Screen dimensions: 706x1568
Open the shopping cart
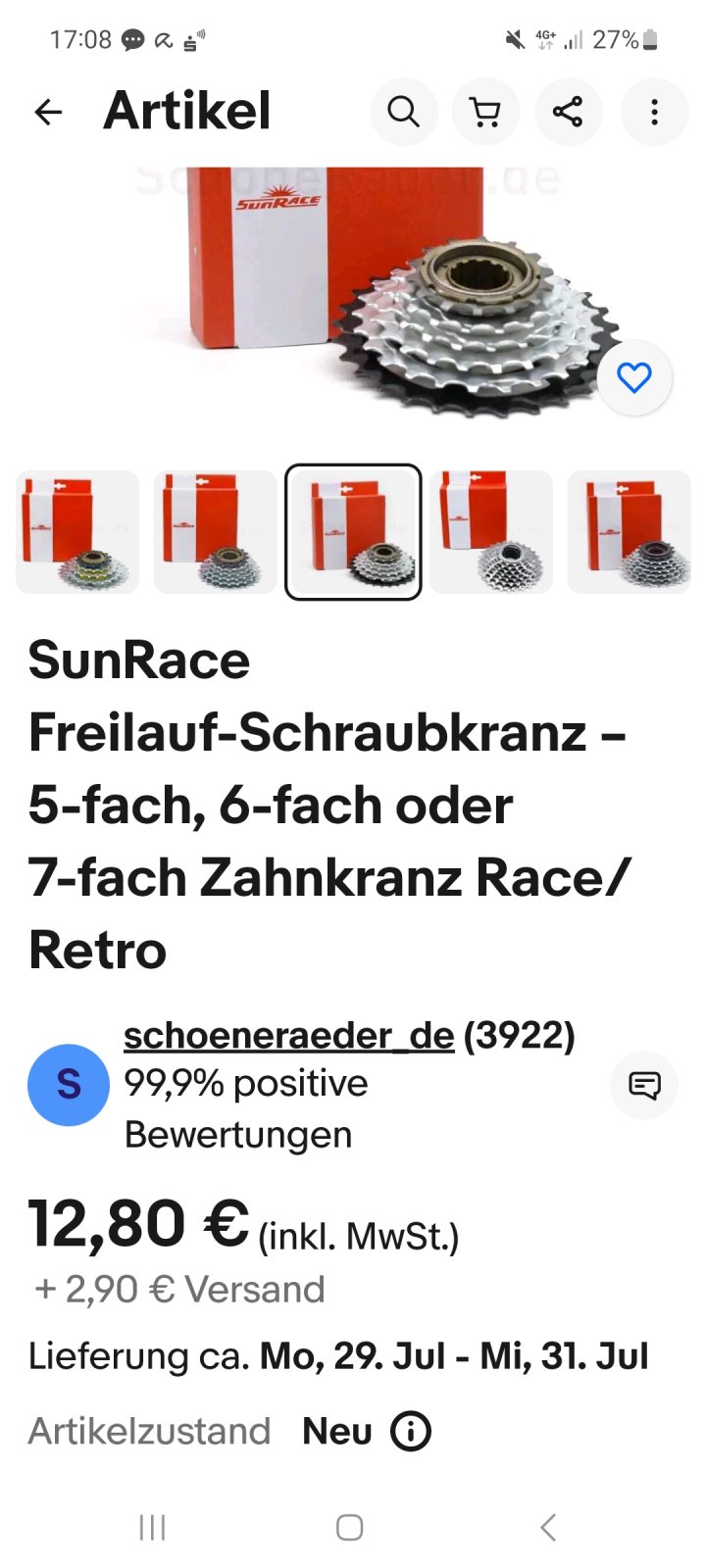pos(485,112)
